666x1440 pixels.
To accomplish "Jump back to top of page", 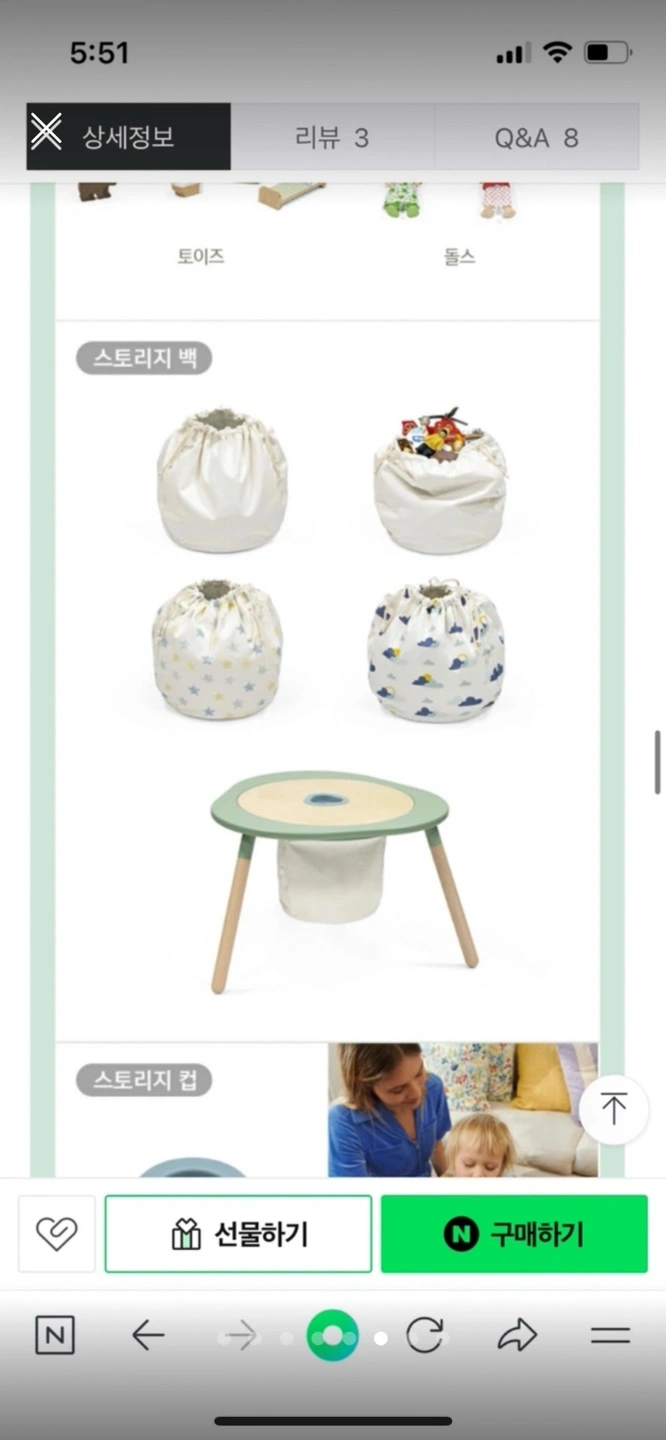I will (613, 1109).
